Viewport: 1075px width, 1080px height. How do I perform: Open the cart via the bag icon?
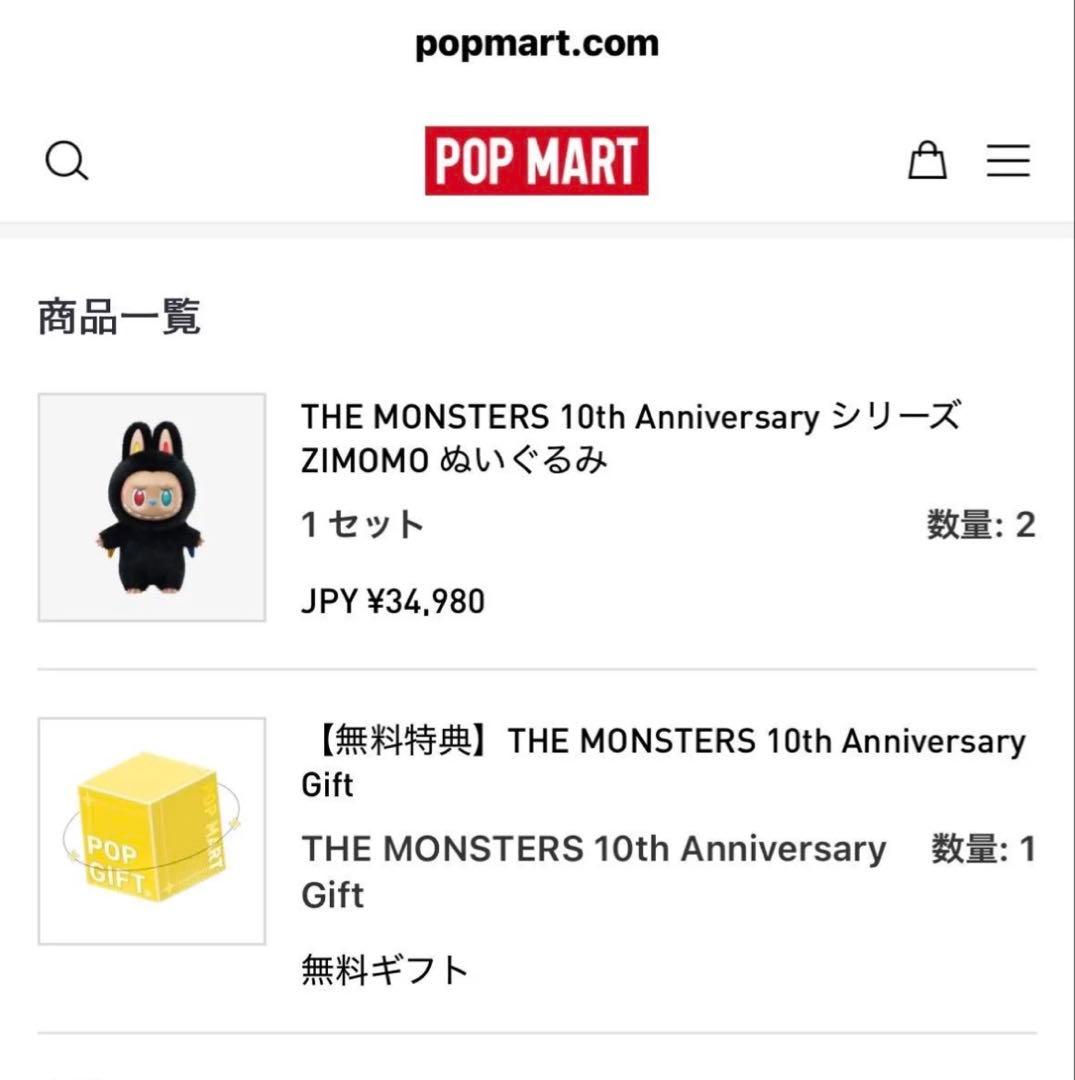point(926,160)
